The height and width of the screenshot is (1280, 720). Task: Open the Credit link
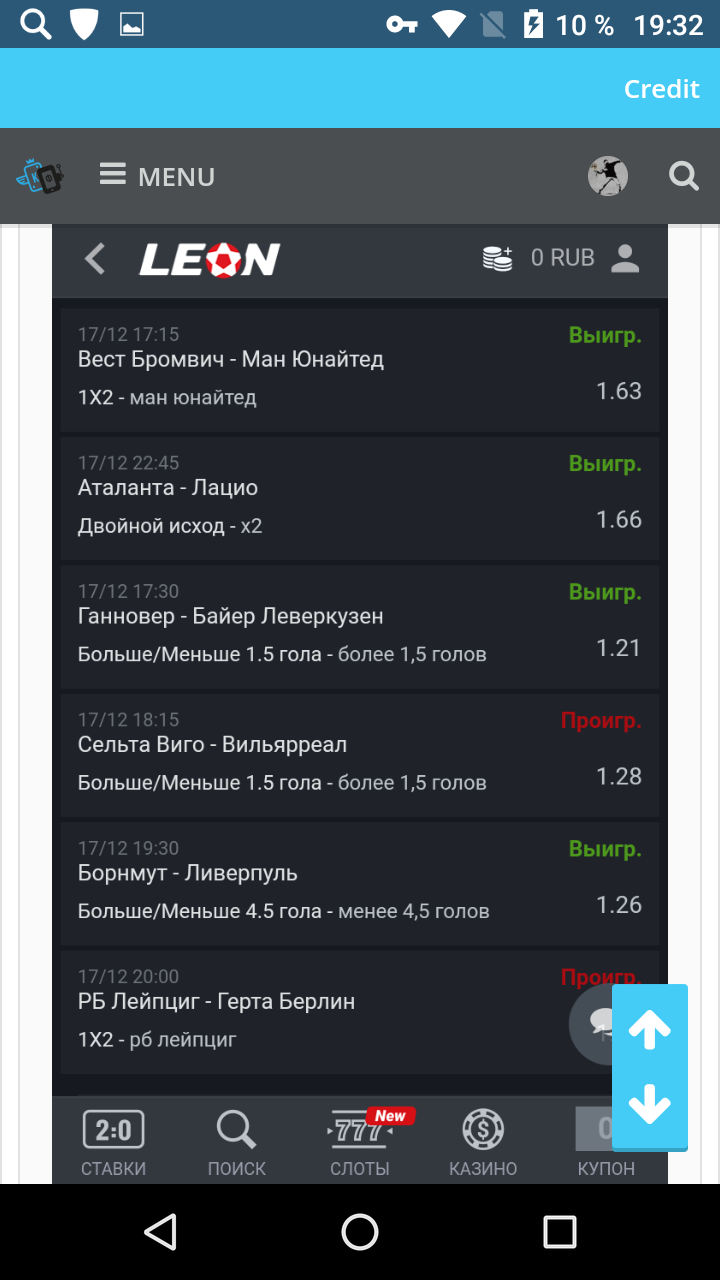point(661,88)
